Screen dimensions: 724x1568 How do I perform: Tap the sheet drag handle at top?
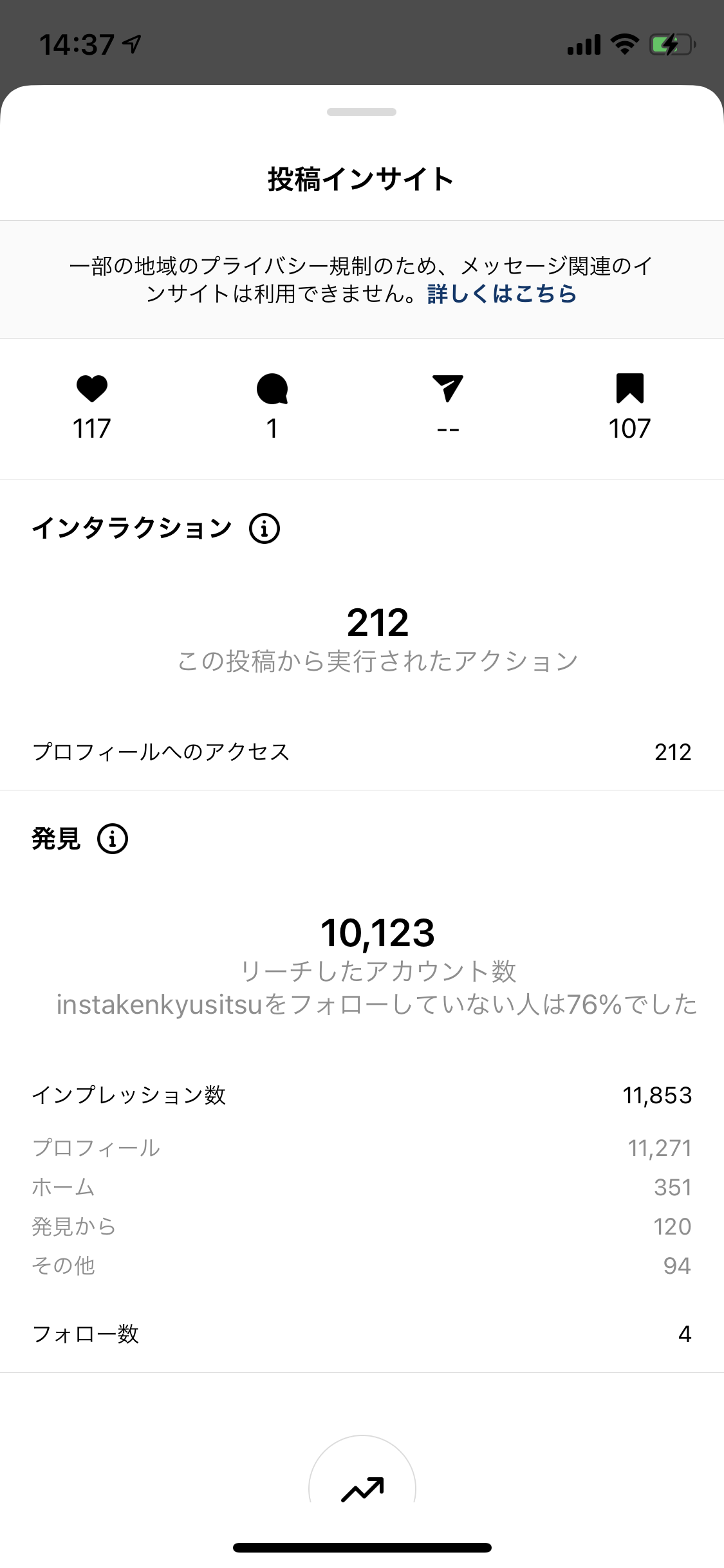[x=362, y=112]
